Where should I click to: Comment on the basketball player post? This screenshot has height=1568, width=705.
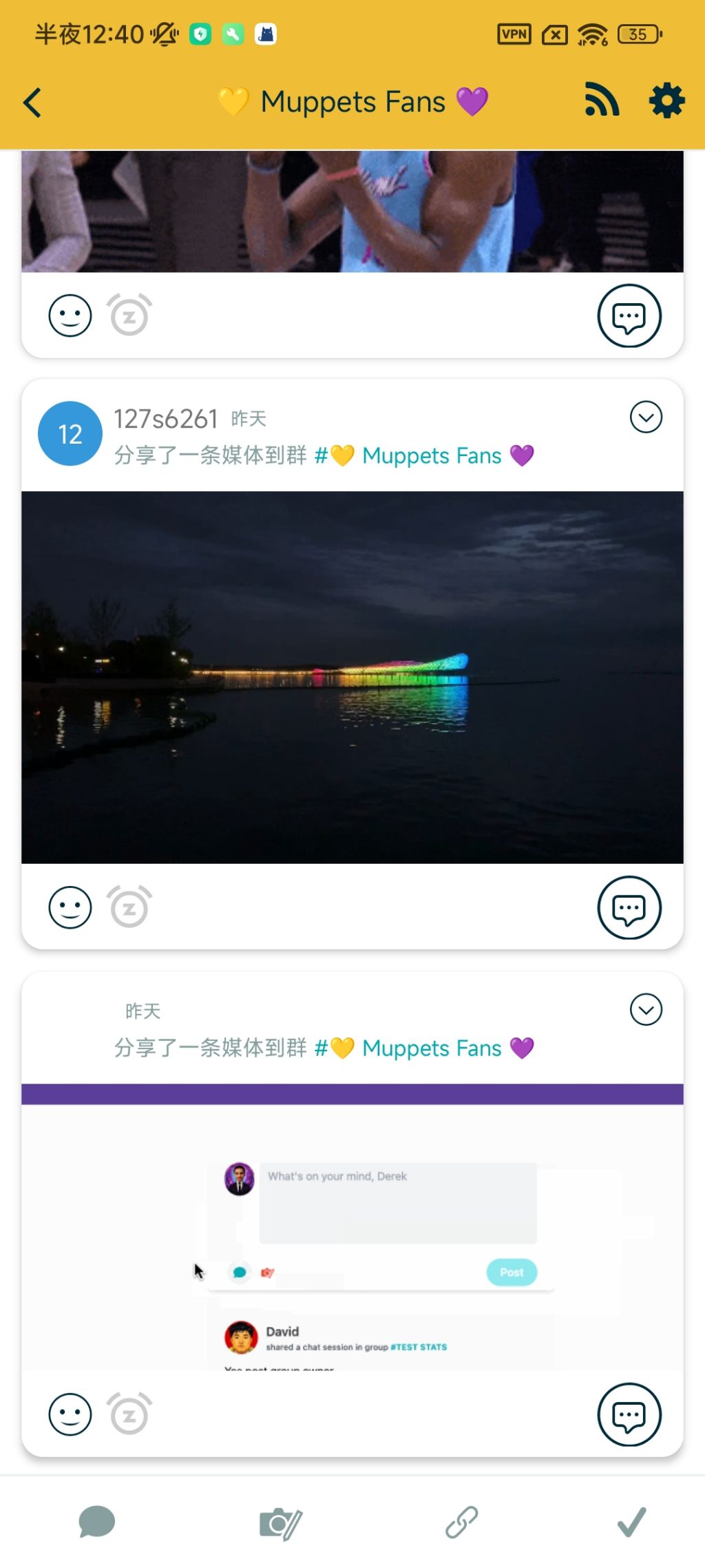(629, 316)
